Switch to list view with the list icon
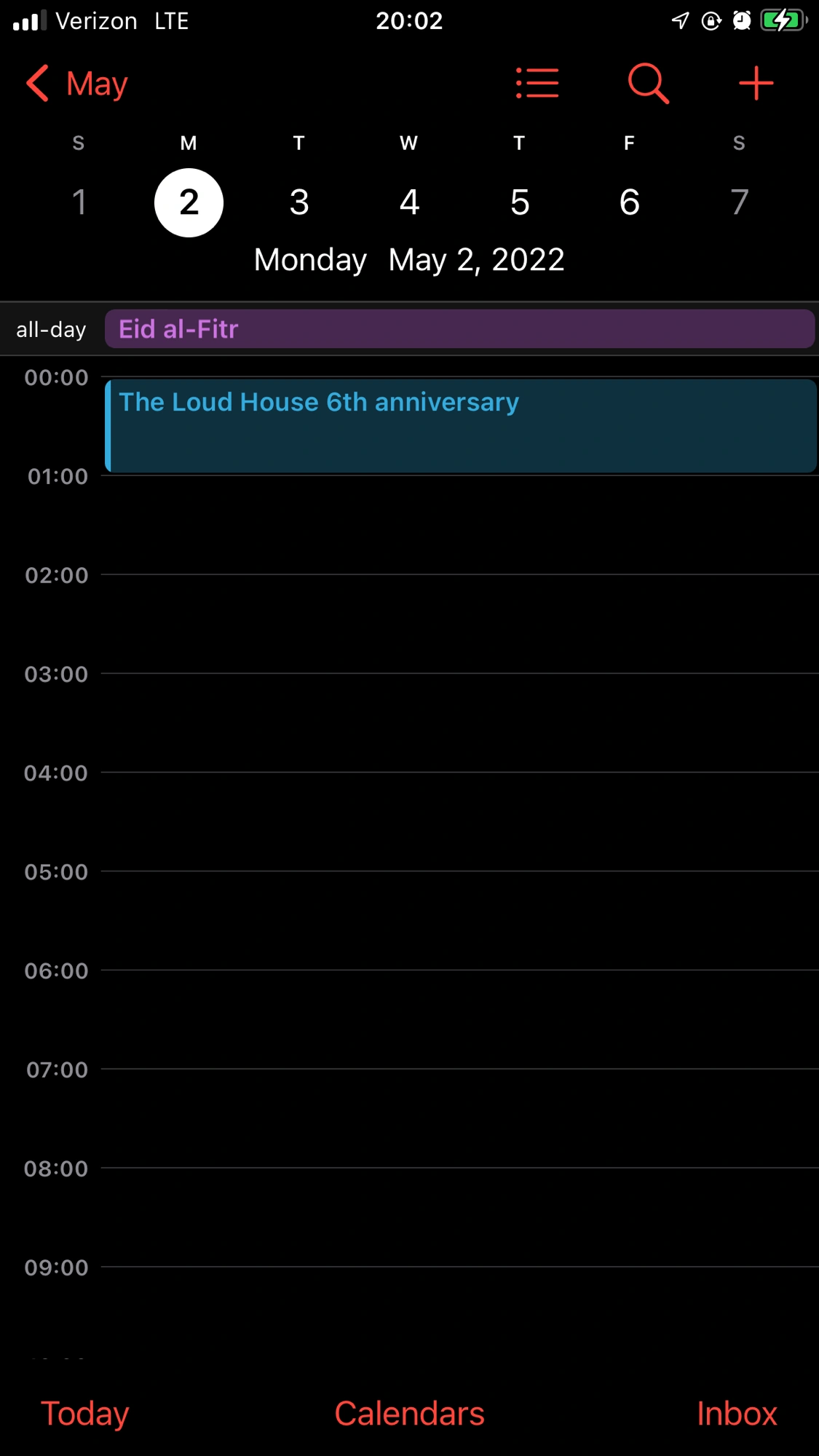 (x=537, y=82)
